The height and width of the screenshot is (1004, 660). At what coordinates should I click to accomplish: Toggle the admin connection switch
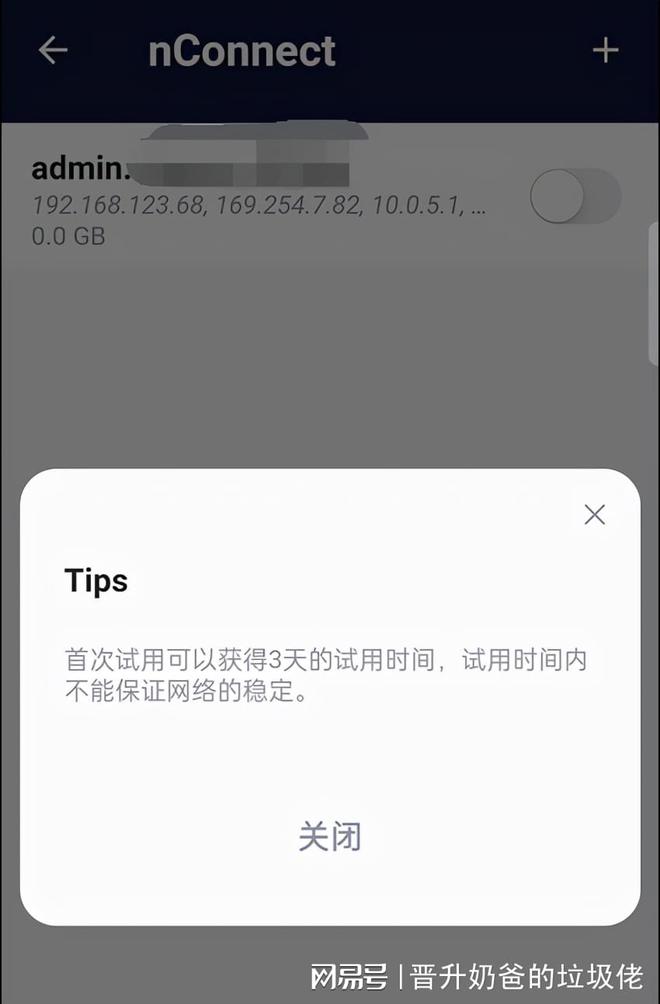pos(574,196)
